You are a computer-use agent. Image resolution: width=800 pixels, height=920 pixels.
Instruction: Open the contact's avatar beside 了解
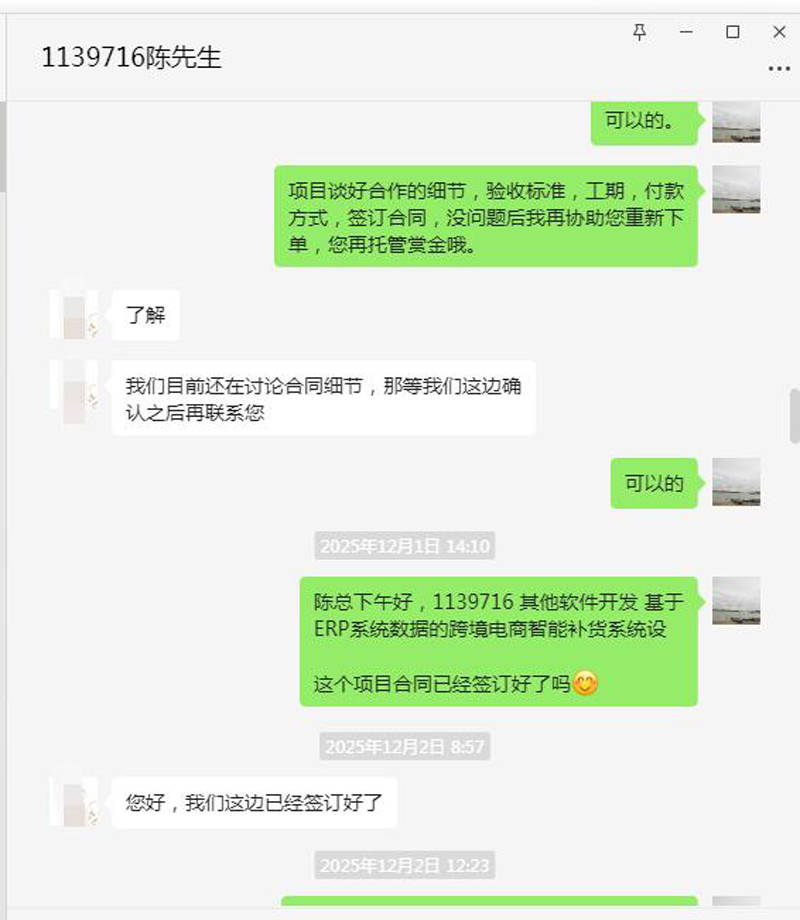74,315
